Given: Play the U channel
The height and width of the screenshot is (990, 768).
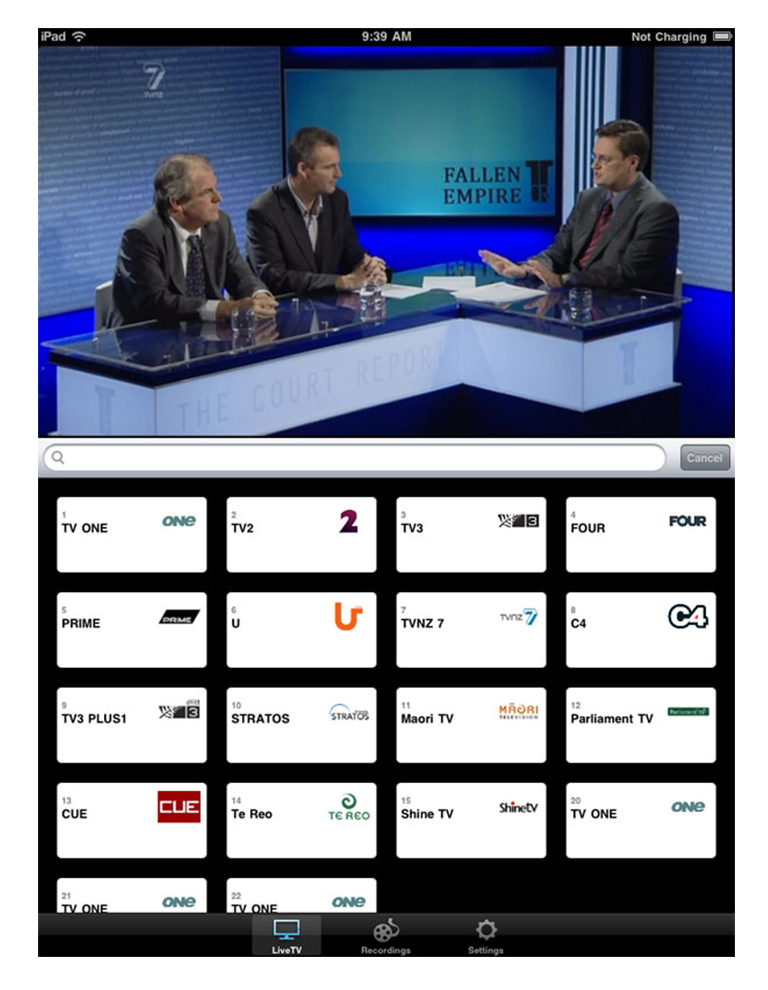Looking at the screenshot, I should point(301,630).
